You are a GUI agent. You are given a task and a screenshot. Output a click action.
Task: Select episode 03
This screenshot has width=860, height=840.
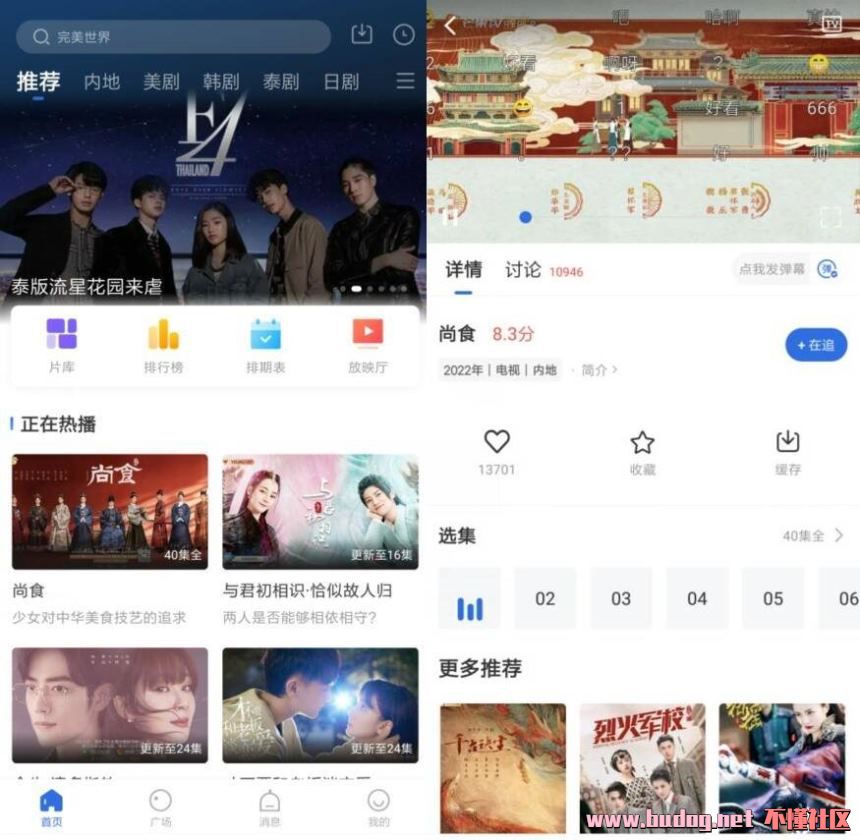click(621, 598)
